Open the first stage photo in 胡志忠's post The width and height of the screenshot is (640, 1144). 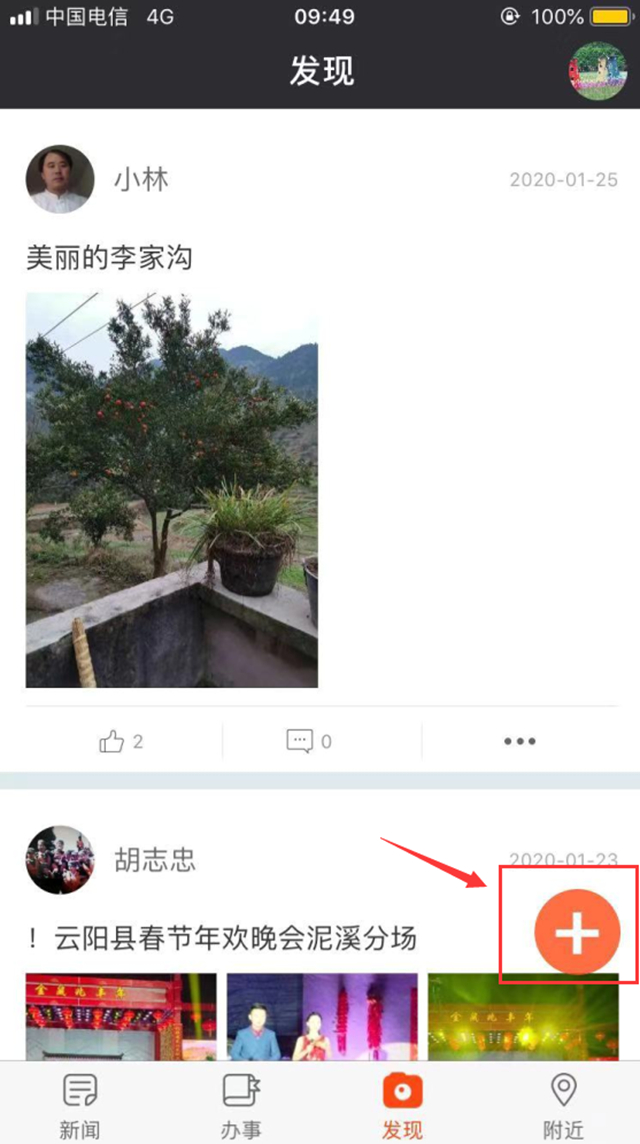click(120, 1016)
